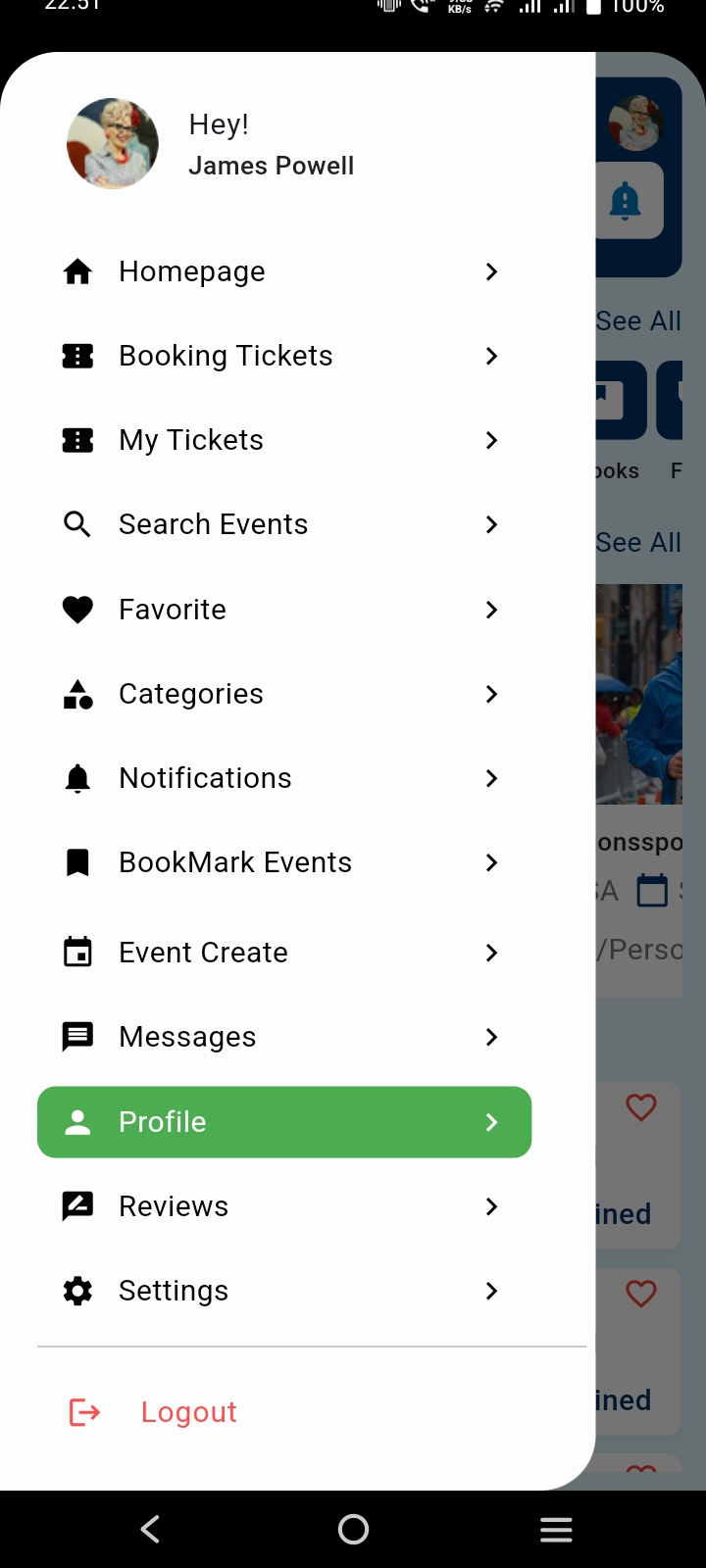706x1568 pixels.
Task: Expand the Reviews chevron arrow
Action: [x=491, y=1206]
